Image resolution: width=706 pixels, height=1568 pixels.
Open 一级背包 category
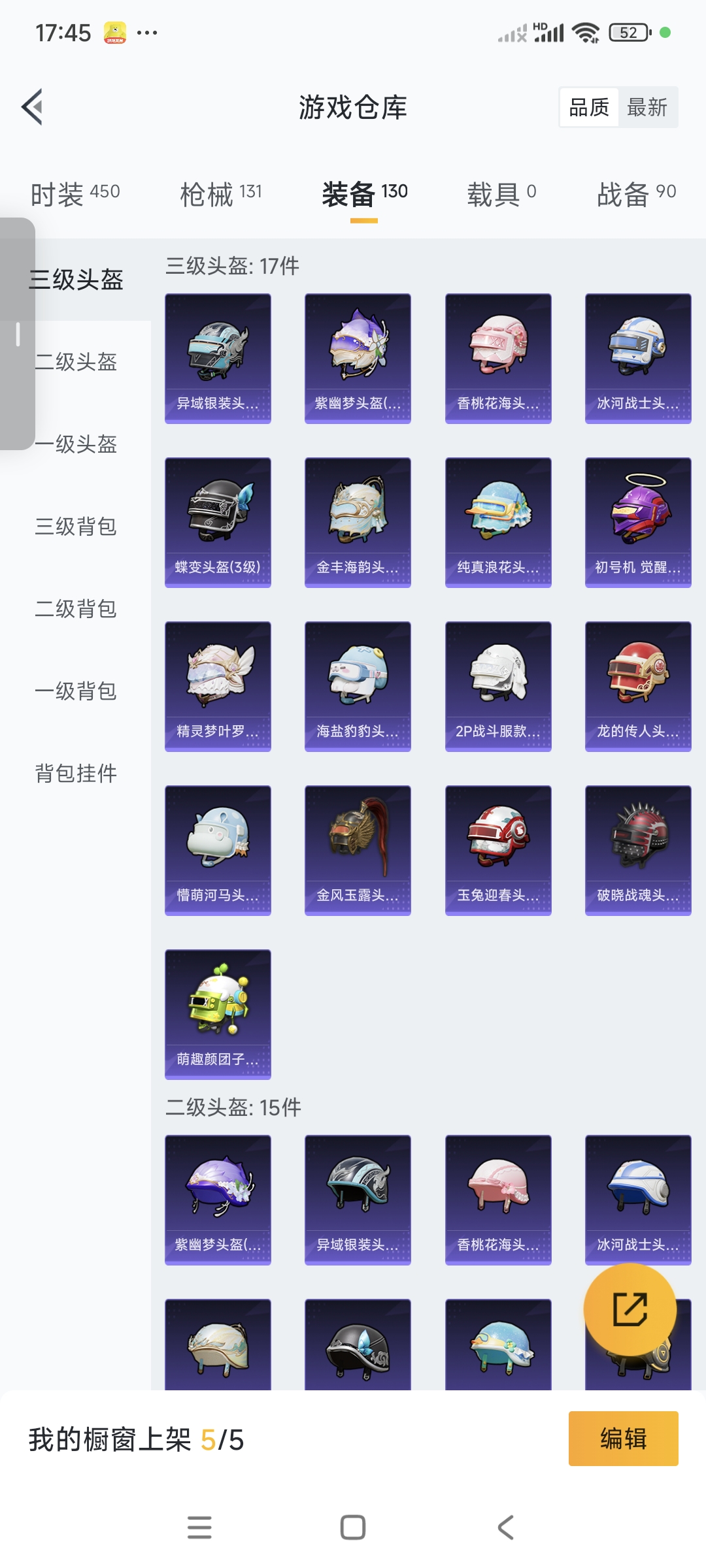76,691
